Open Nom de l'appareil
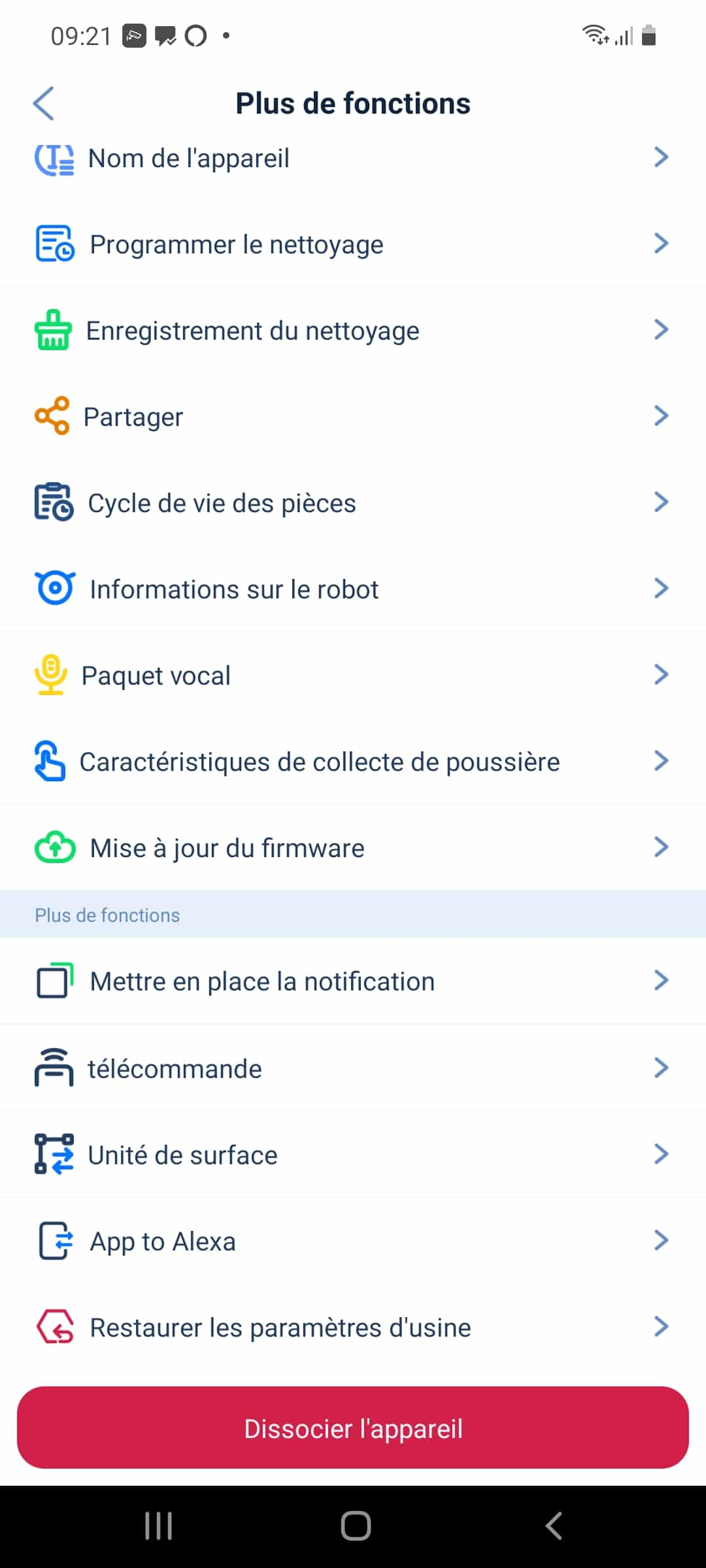 pos(353,158)
